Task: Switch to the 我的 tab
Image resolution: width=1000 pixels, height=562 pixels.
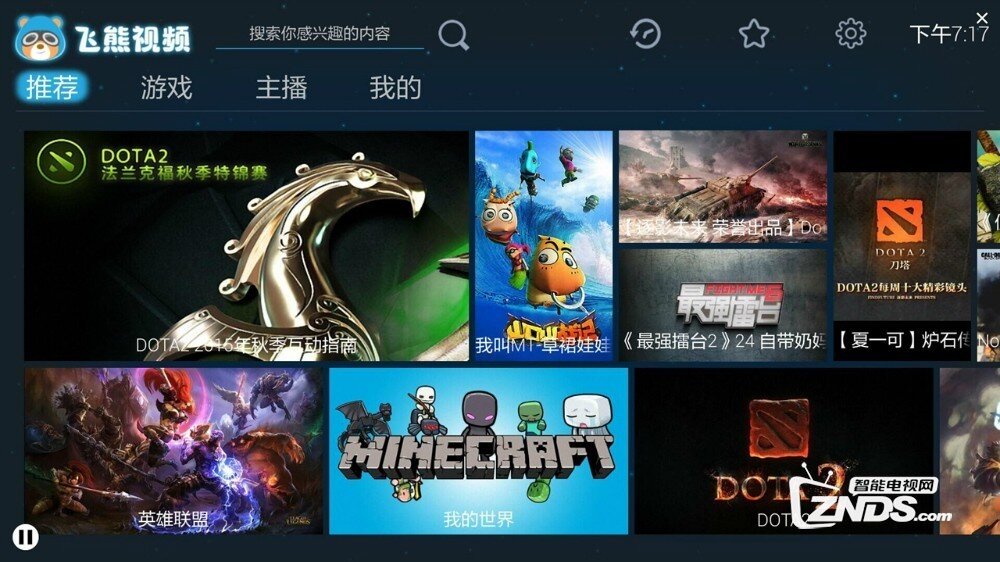Action: tap(395, 88)
